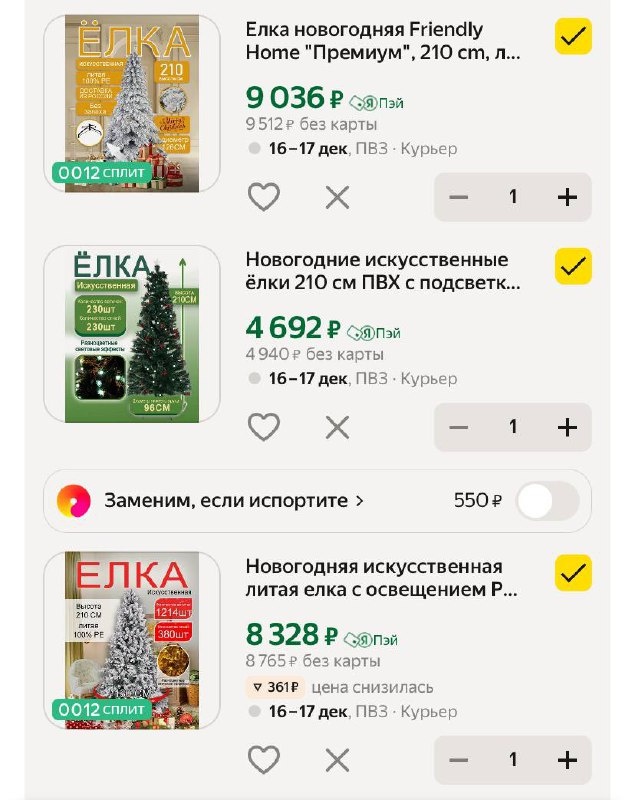Favorite the 4 692 ₽ ПВХ tree

point(264,427)
